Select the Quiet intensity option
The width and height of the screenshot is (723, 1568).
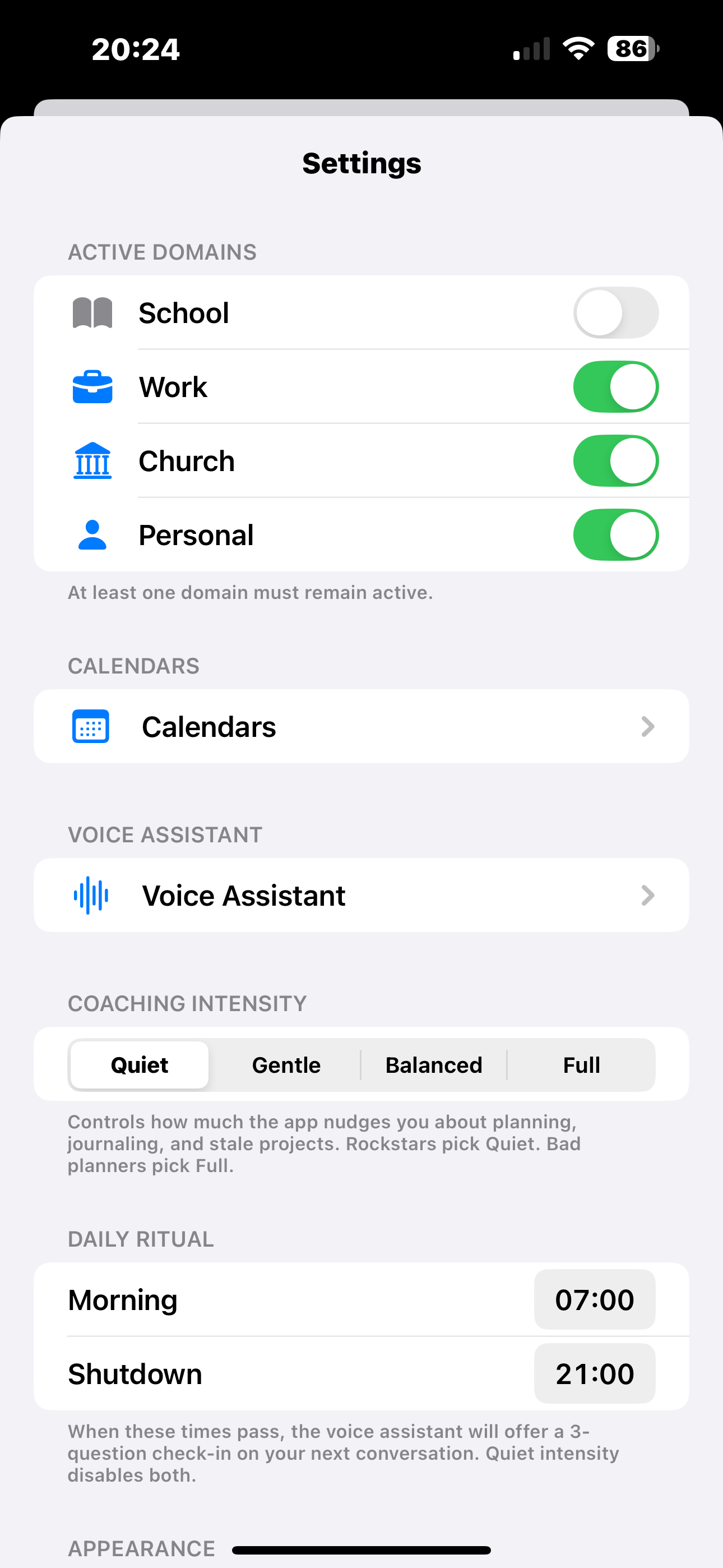pyautogui.click(x=139, y=1064)
